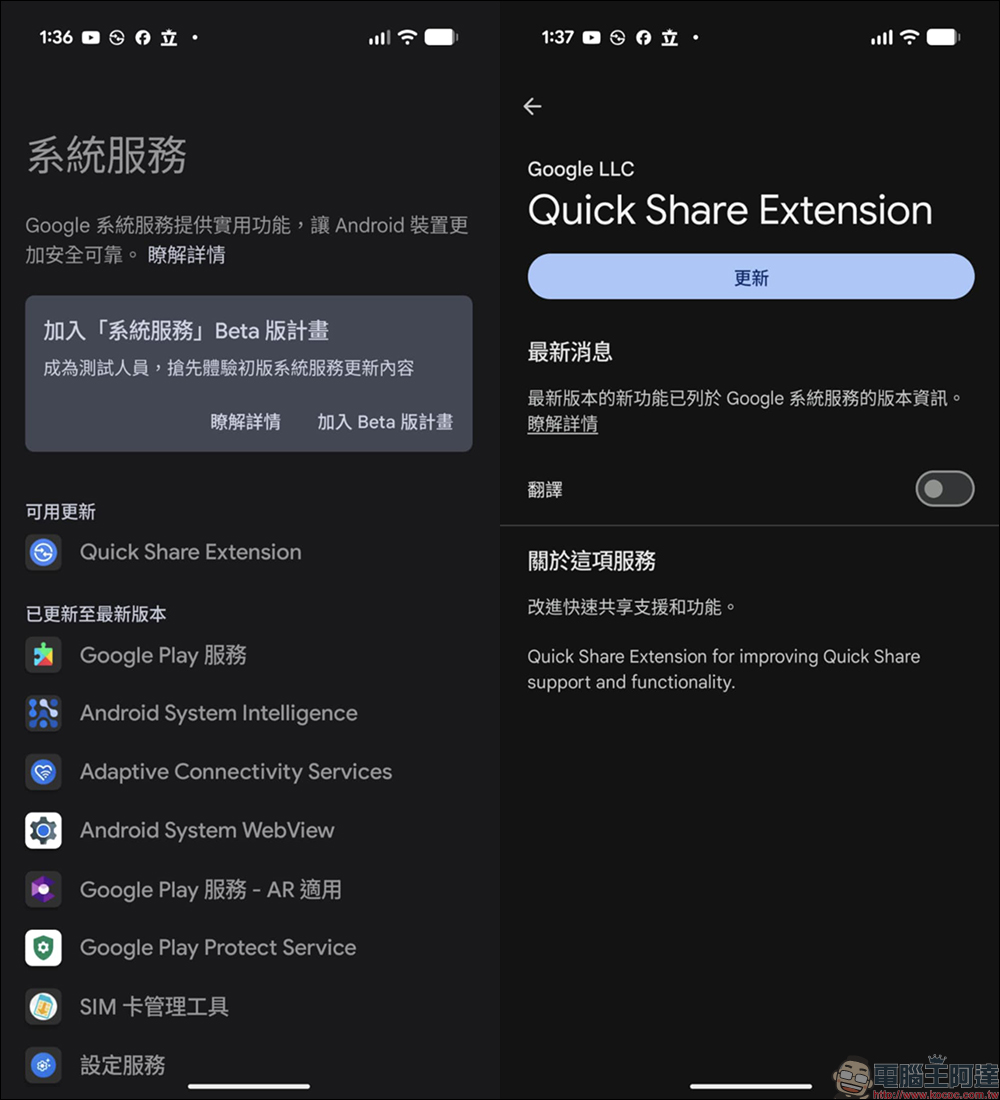Tap the Wi-Fi icon in the status bar
The height and width of the screenshot is (1100, 1000).
point(407,37)
